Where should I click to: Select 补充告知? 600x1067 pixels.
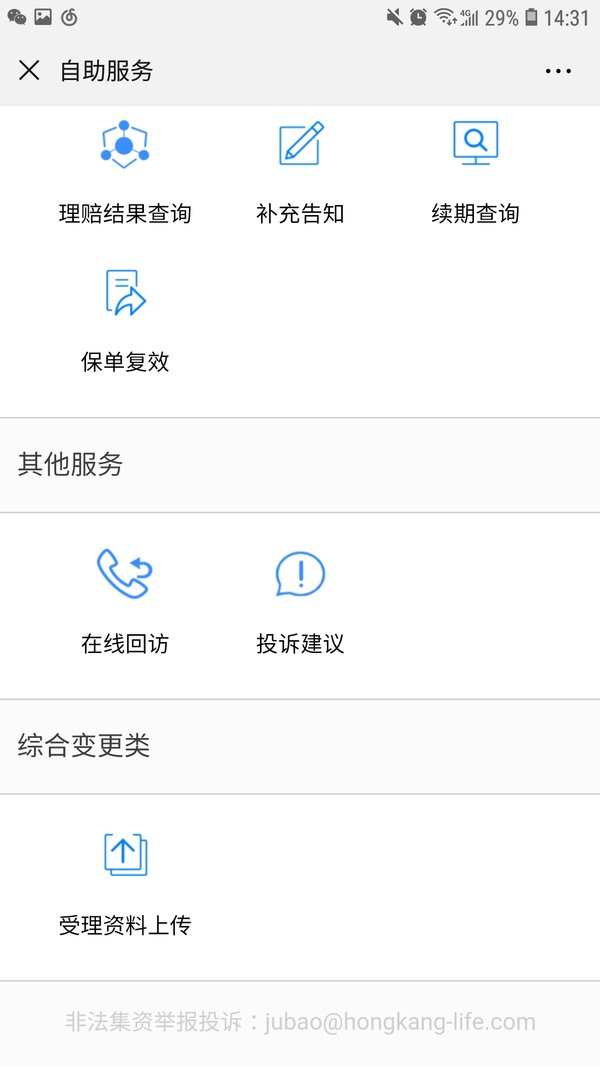tap(300, 173)
